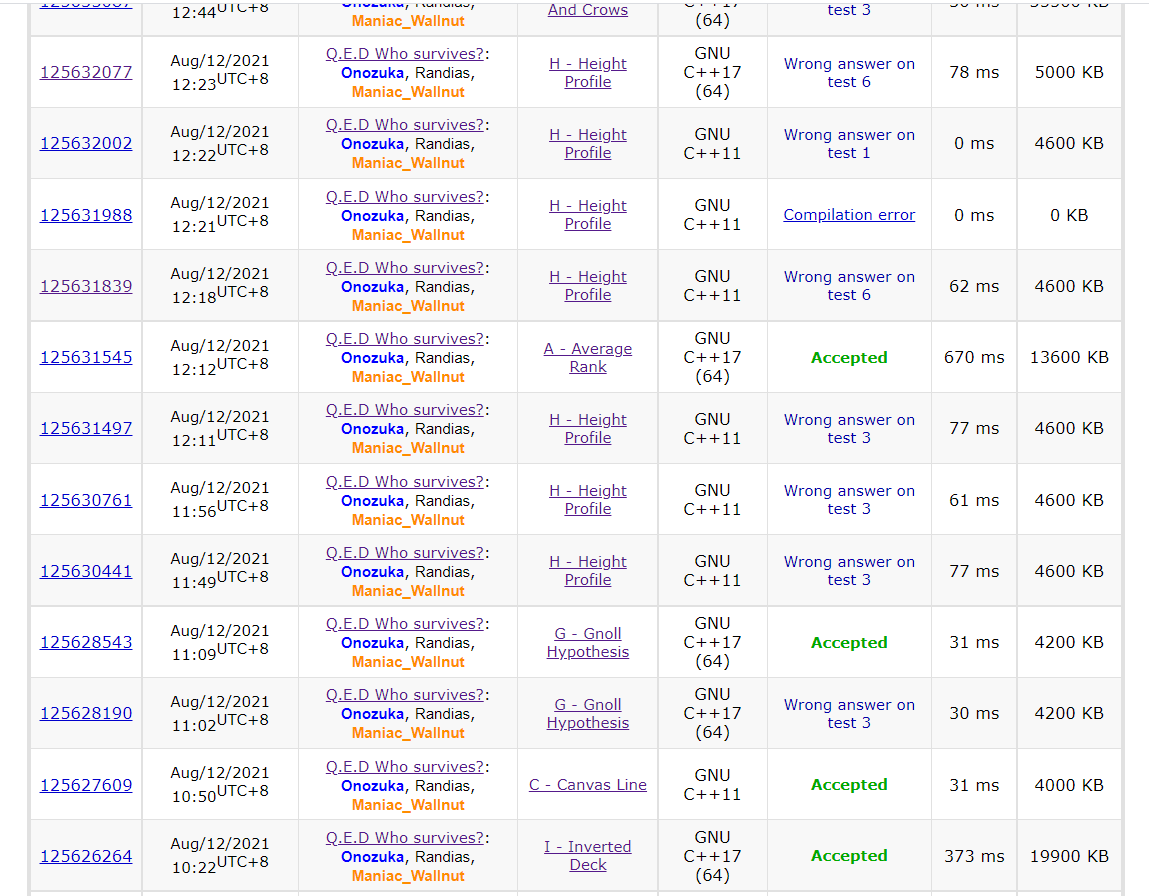View submission 125630761
The height and width of the screenshot is (896, 1149).
tap(86, 500)
